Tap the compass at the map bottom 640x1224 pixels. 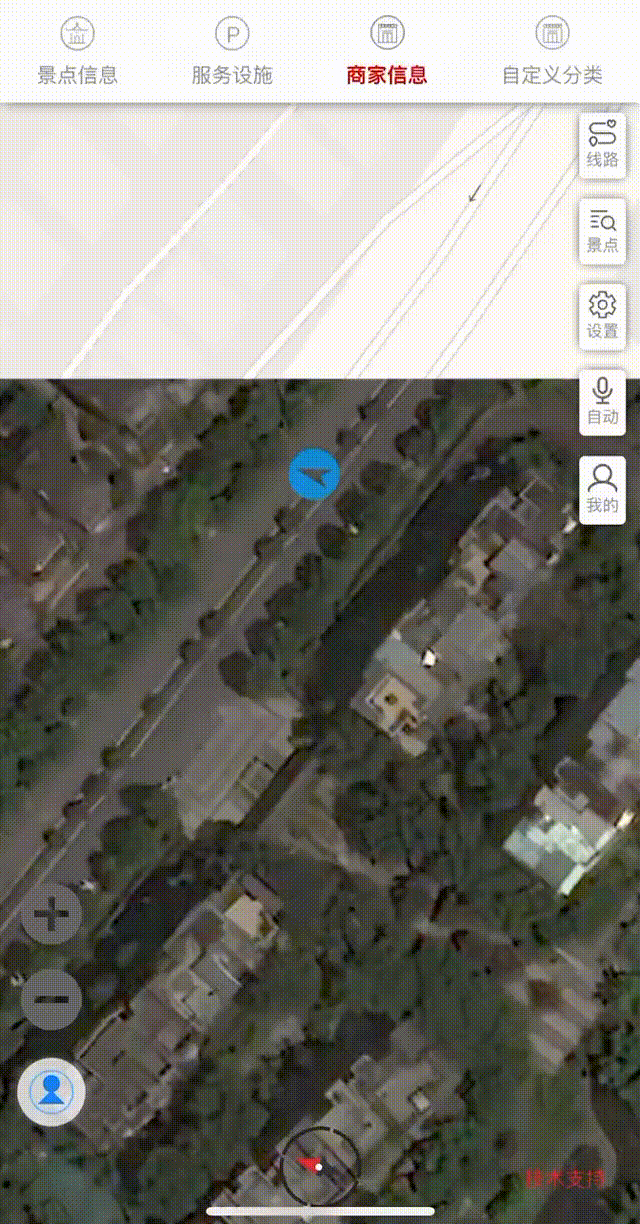(x=319, y=1165)
